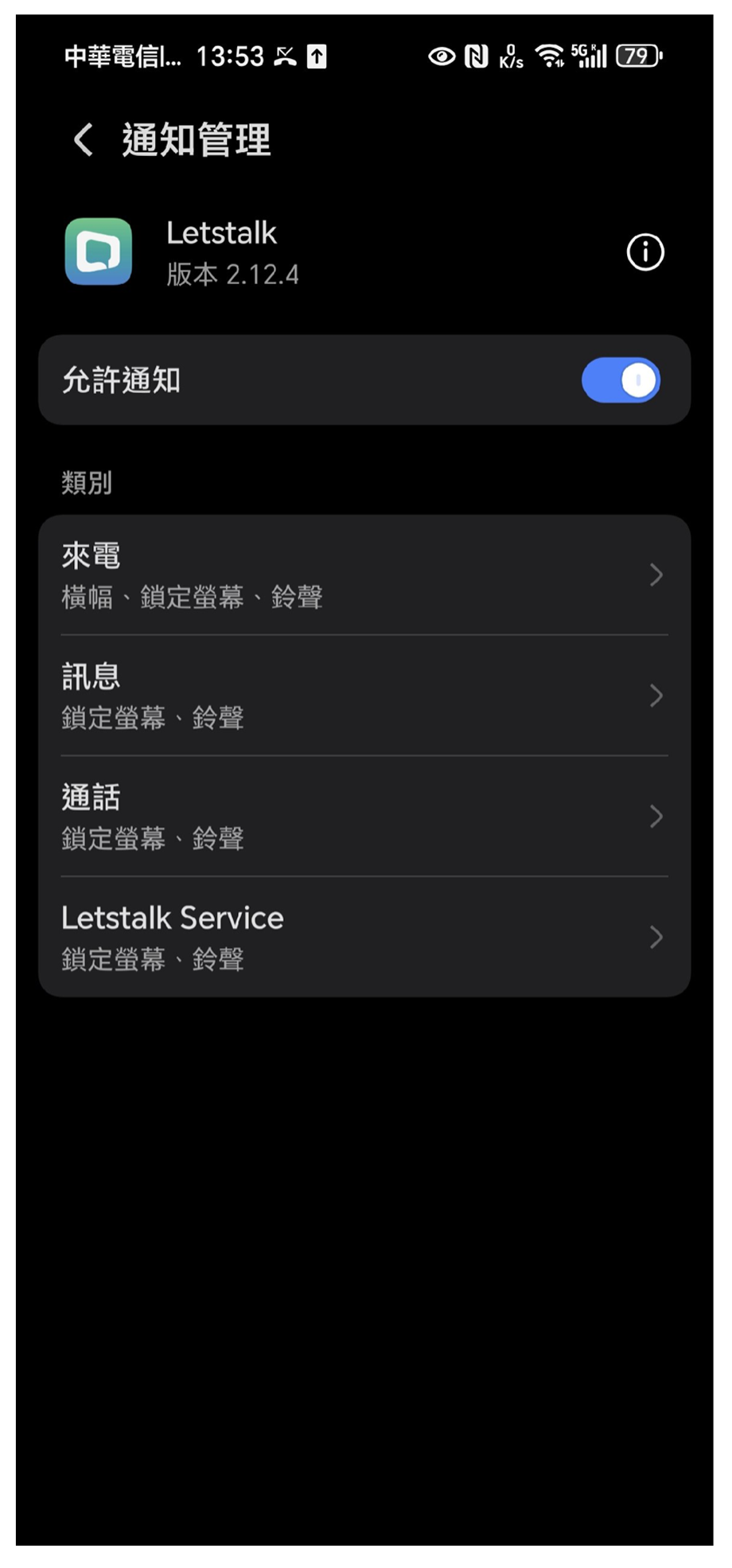Open 通話 notification category

[x=364, y=817]
